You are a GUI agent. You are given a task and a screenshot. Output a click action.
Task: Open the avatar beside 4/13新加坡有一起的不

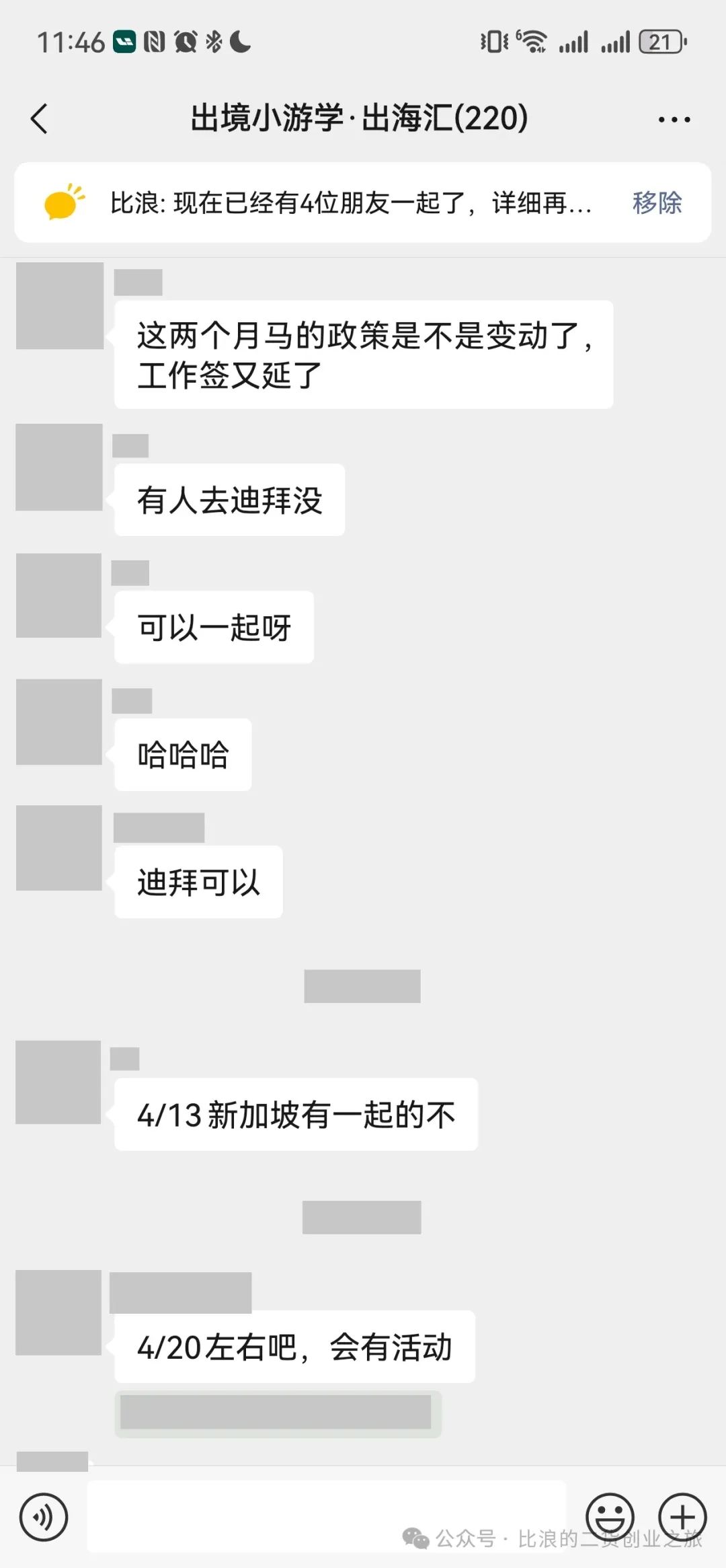click(x=58, y=1082)
